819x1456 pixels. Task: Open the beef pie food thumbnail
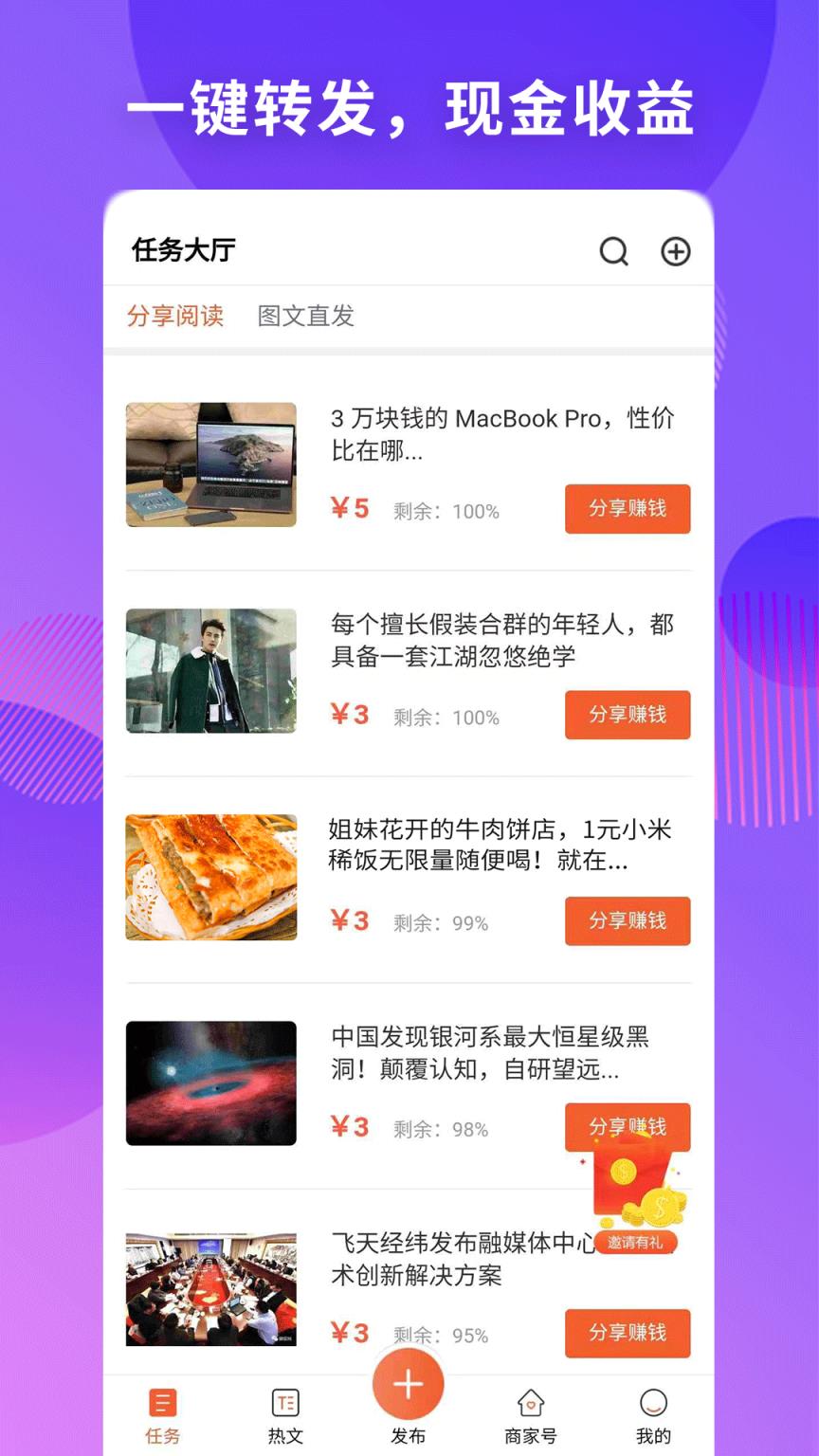pyautogui.click(x=210, y=876)
